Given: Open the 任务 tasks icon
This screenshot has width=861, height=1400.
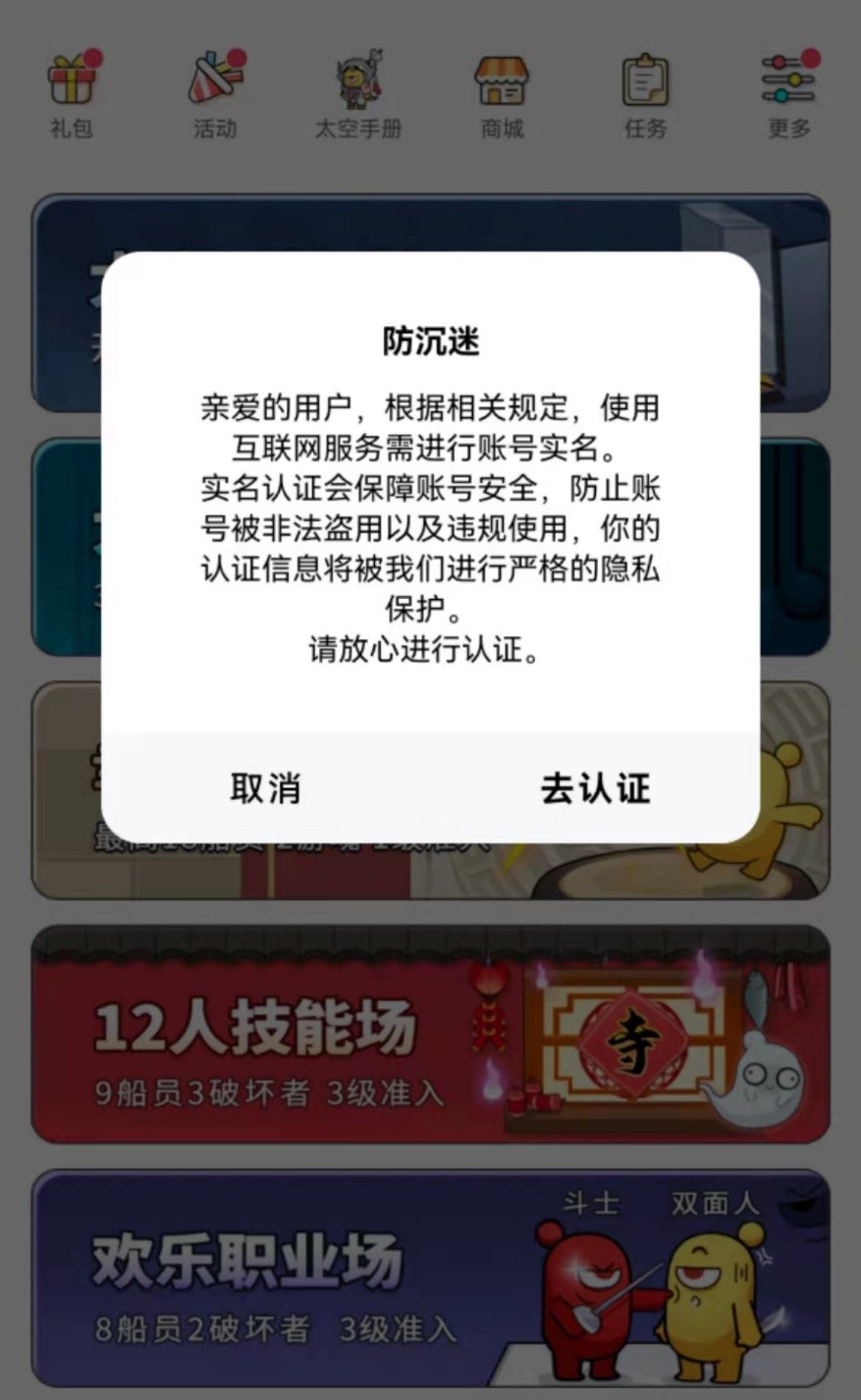Looking at the screenshot, I should [x=645, y=94].
